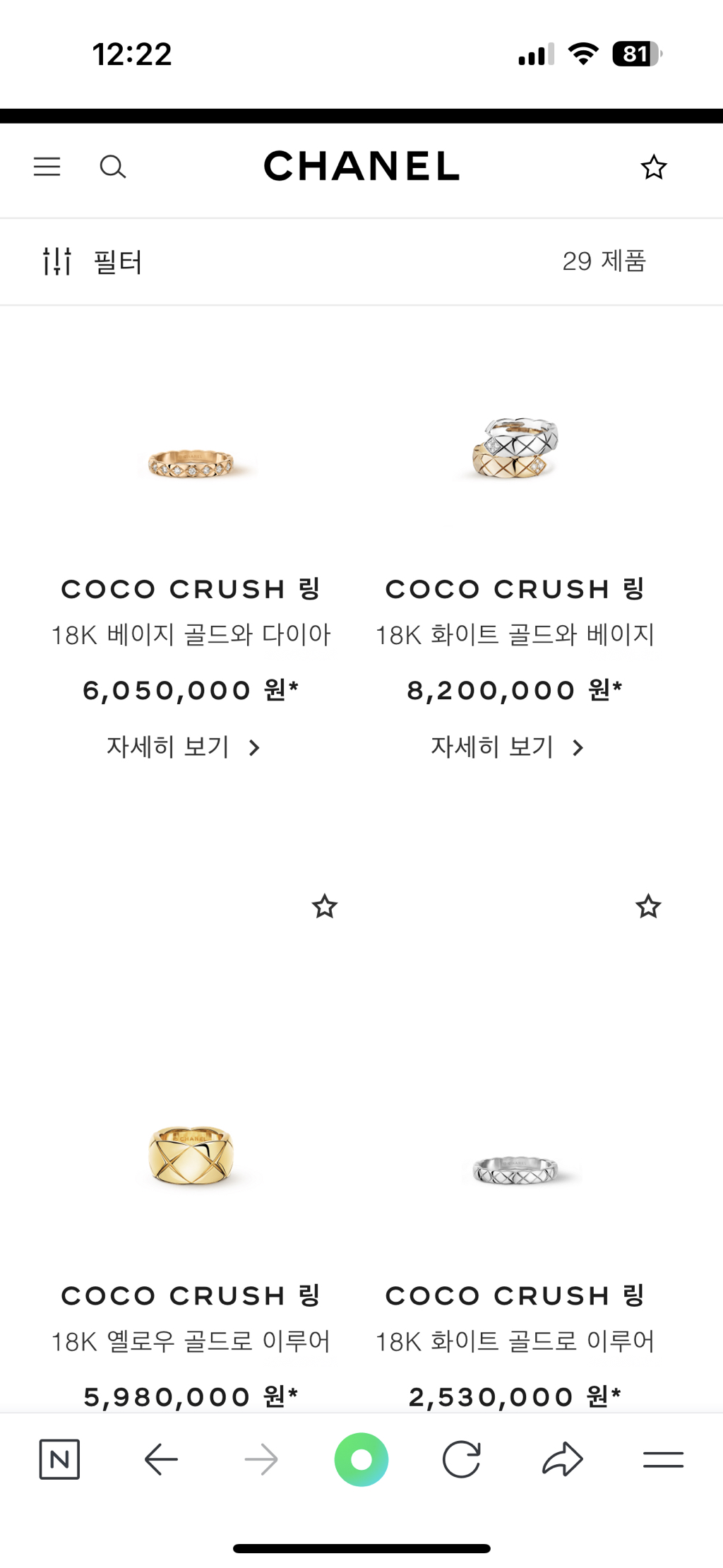This screenshot has width=723, height=1568.
Task: Tap the share arrow icon
Action: (561, 1460)
